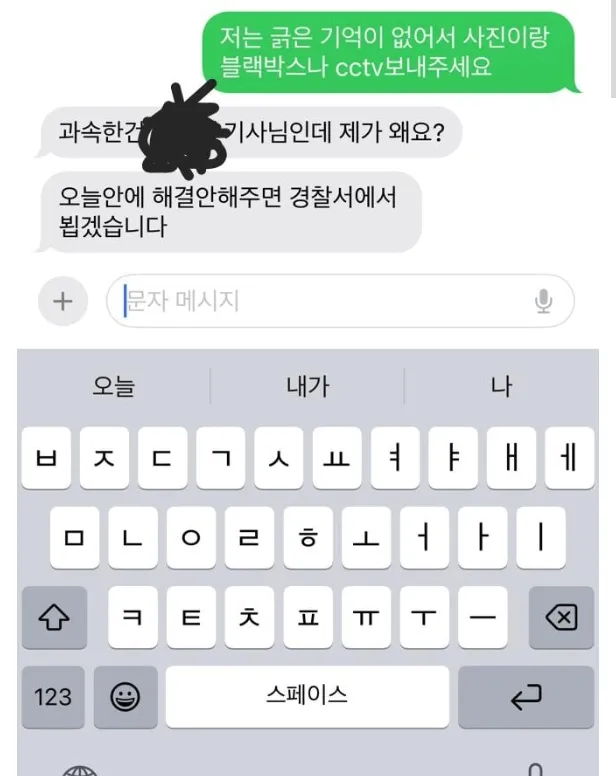616x776 pixels.
Task: Type the ㅂ key
Action: (x=46, y=459)
